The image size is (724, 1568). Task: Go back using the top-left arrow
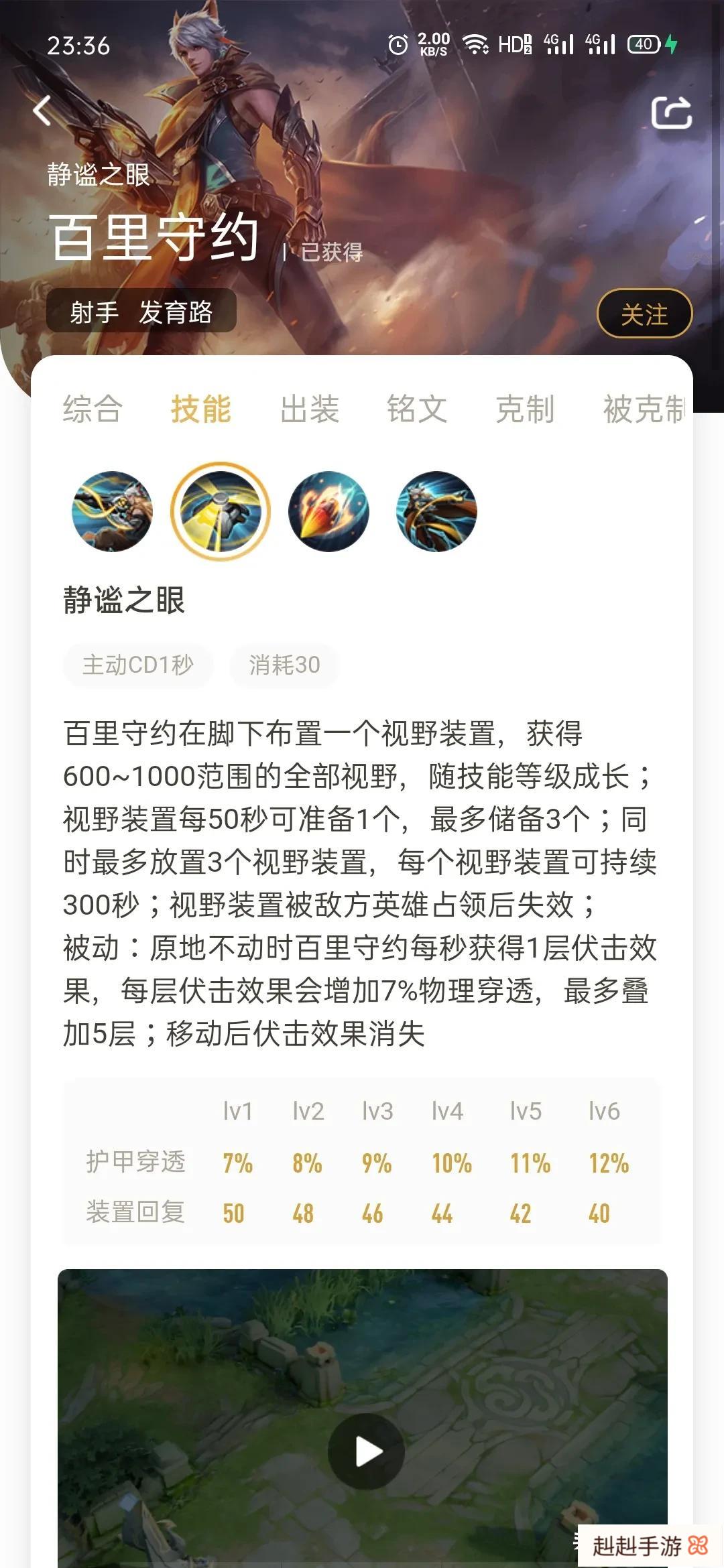(42, 111)
